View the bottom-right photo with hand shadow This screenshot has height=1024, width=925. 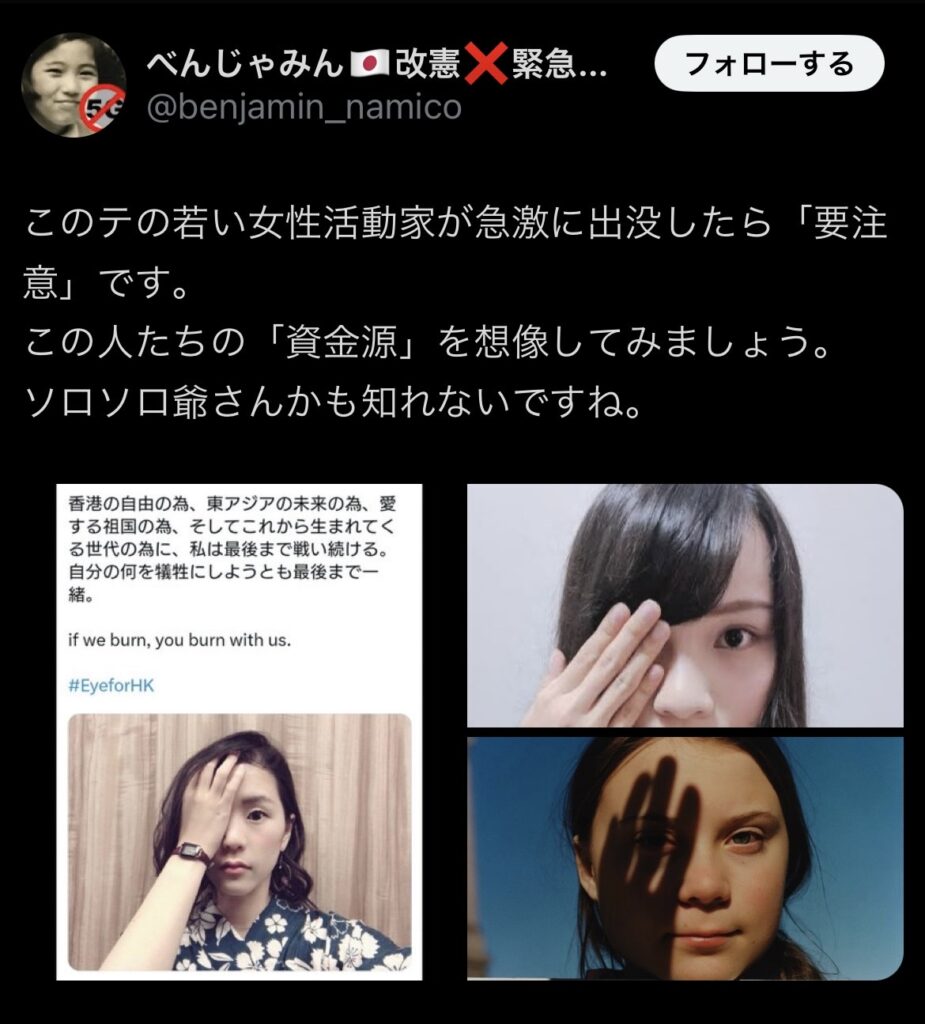685,858
